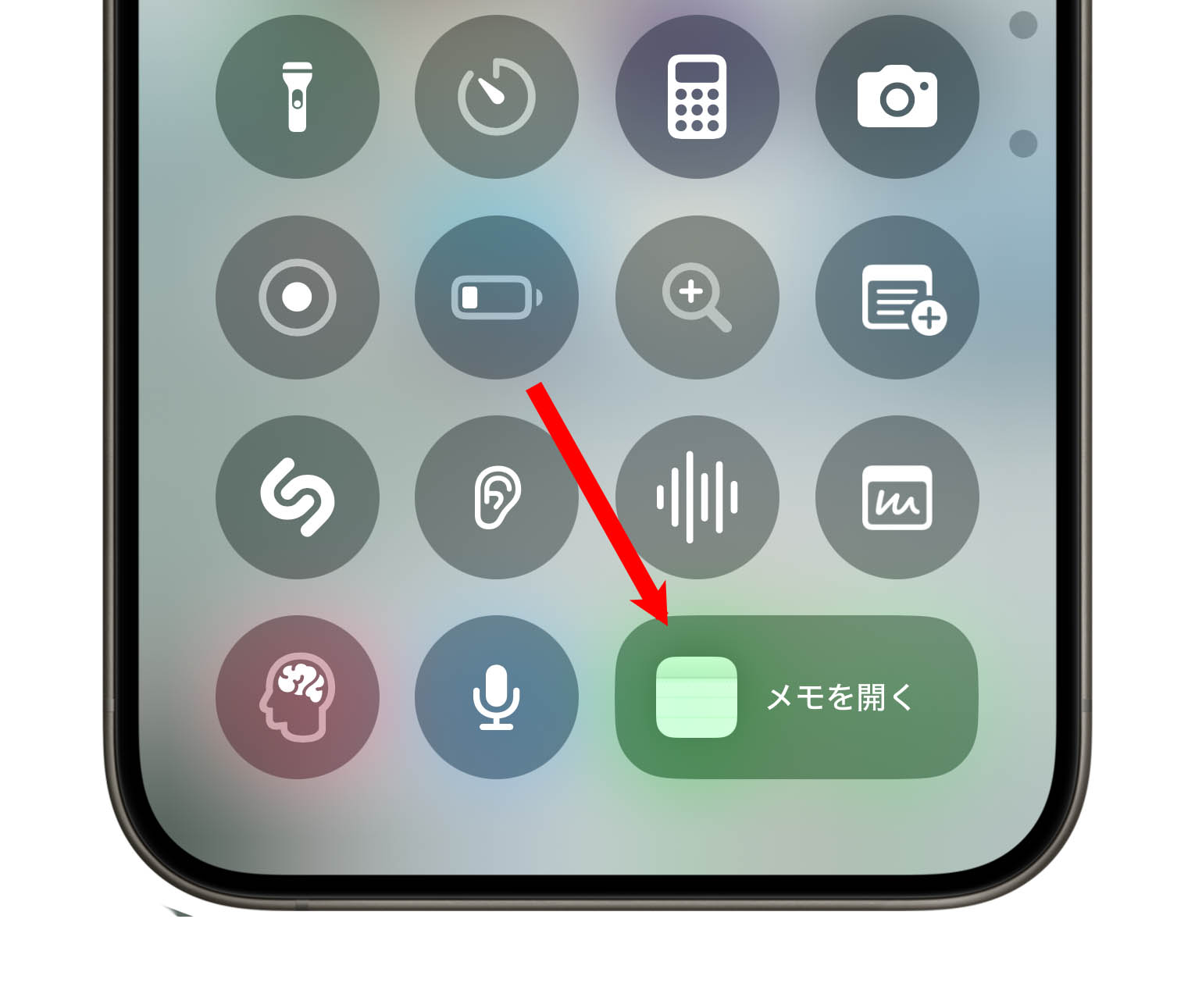This screenshot has height=1008, width=1195.
Task: Tap the brain head control
Action: (x=297, y=696)
